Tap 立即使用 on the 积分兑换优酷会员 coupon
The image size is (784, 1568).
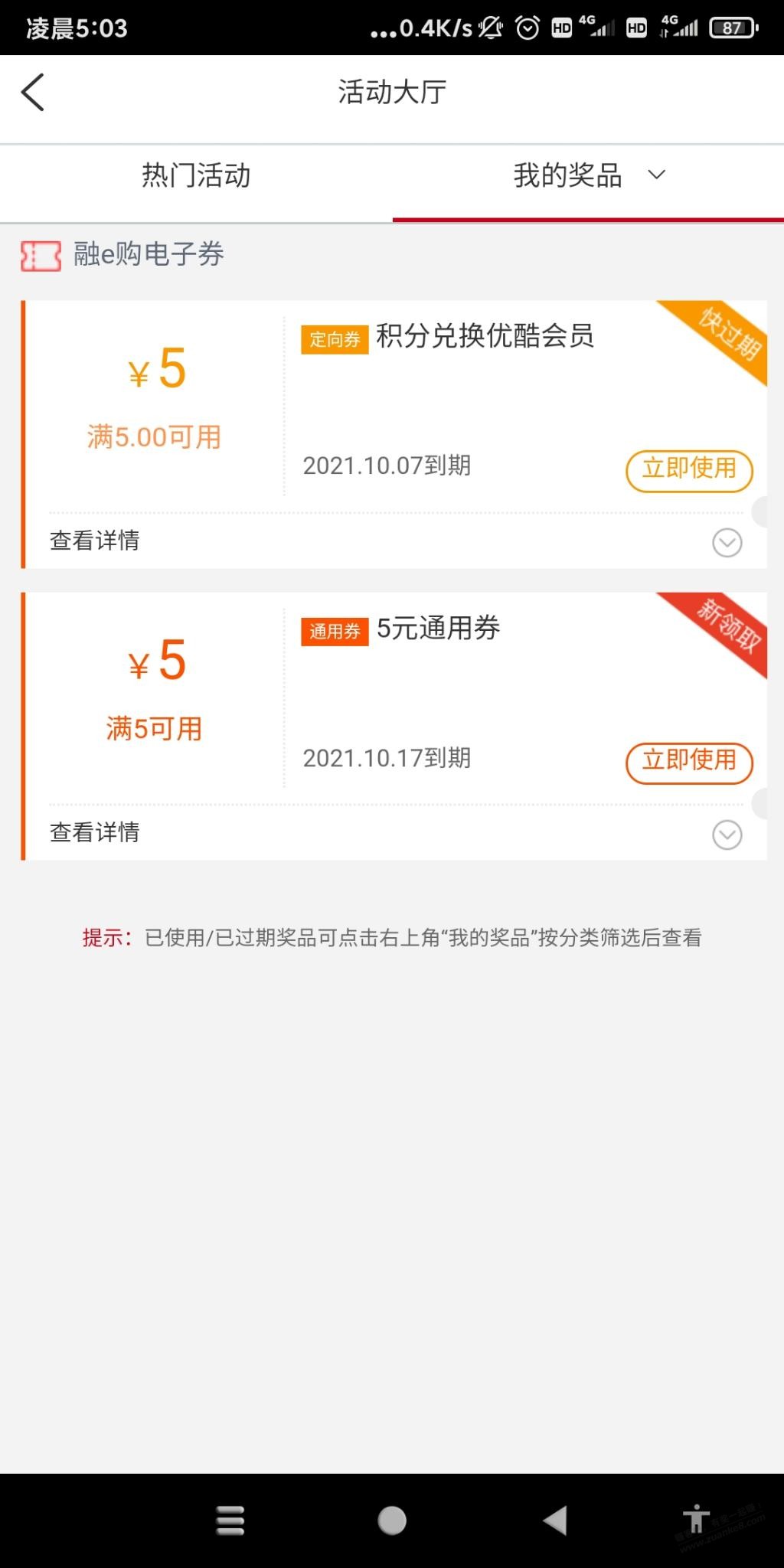tap(689, 469)
